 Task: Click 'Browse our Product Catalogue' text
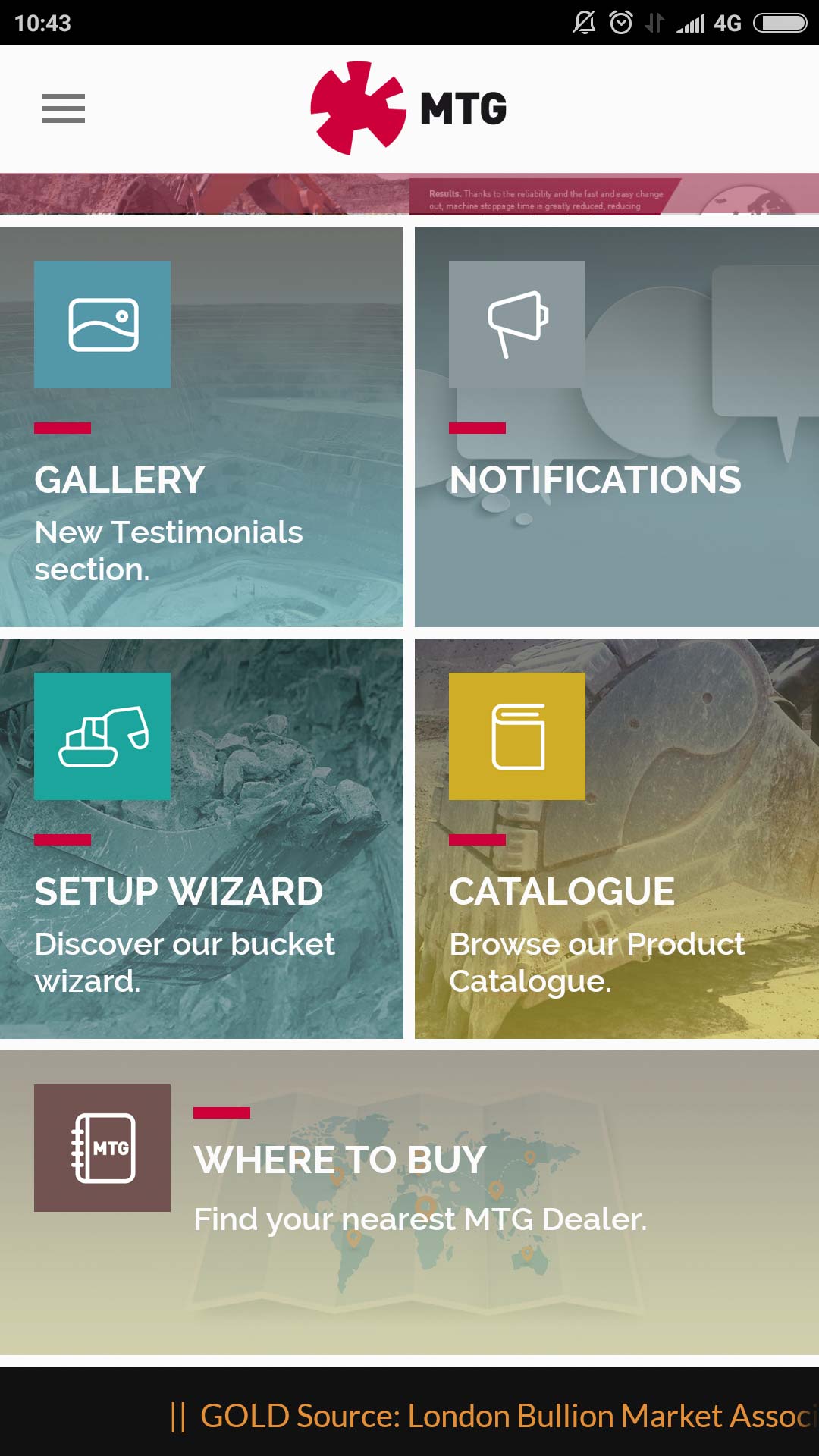pos(598,963)
